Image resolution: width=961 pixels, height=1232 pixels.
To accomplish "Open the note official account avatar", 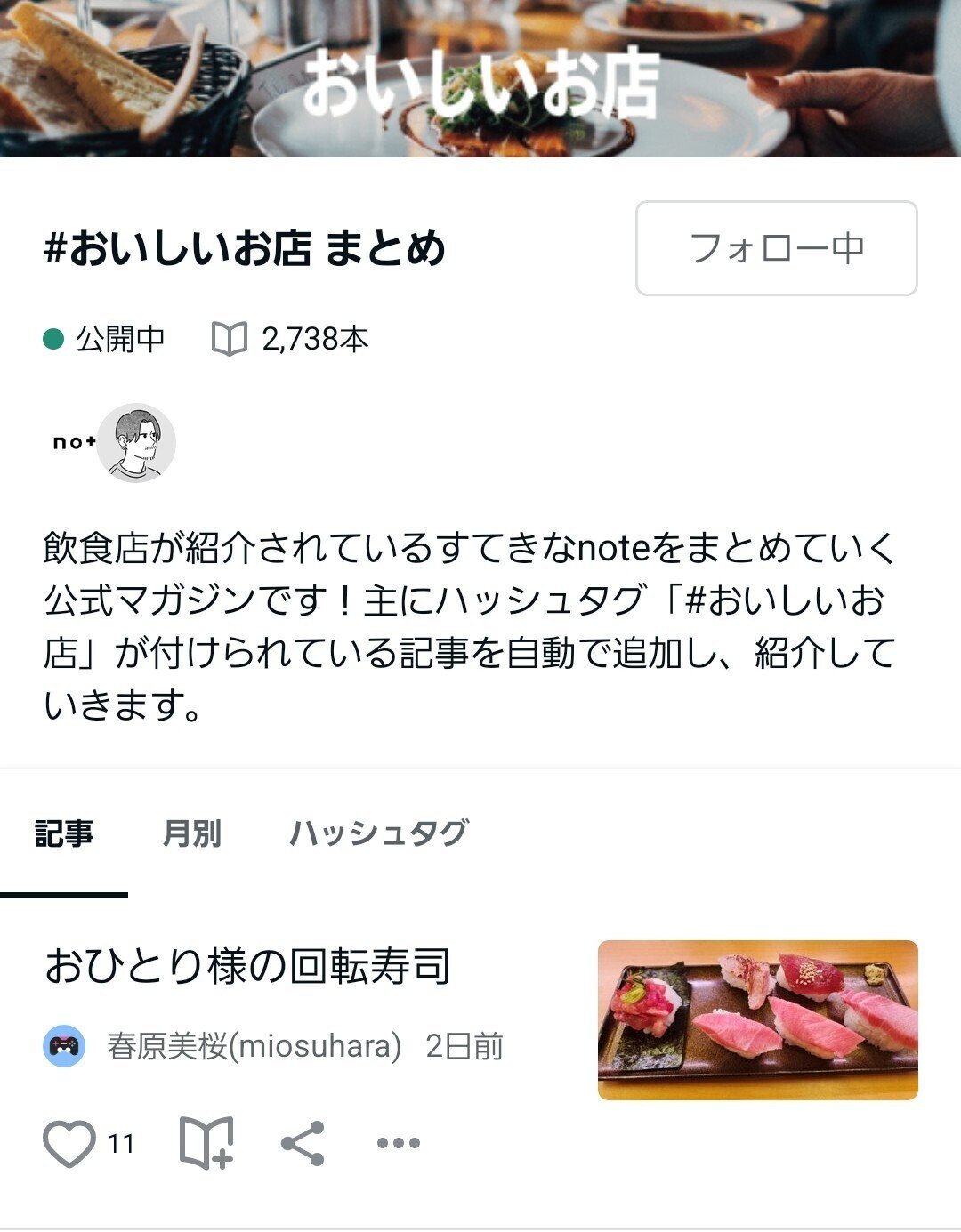I will point(73,442).
